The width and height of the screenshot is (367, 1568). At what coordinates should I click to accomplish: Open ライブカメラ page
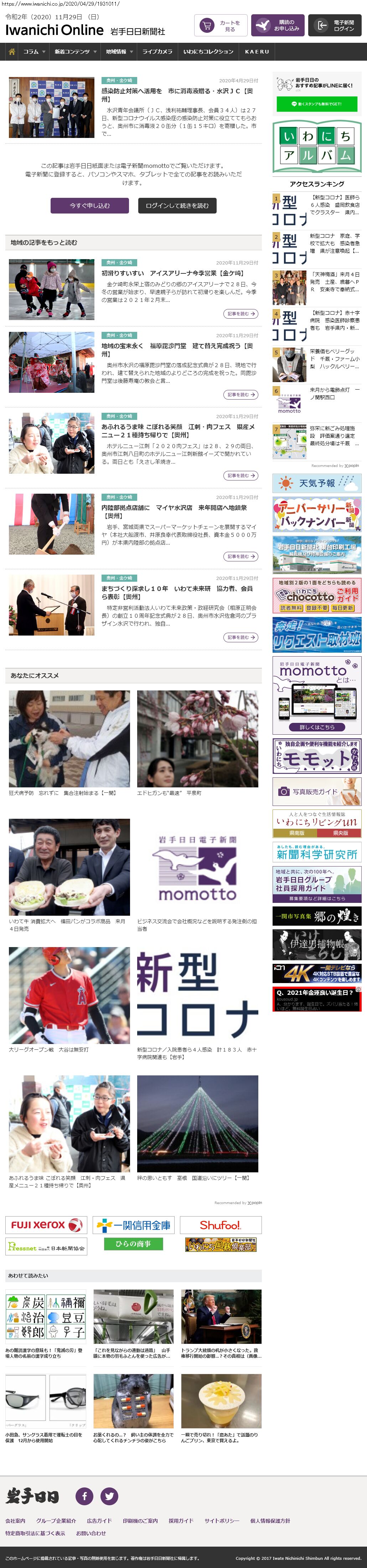pos(157,52)
